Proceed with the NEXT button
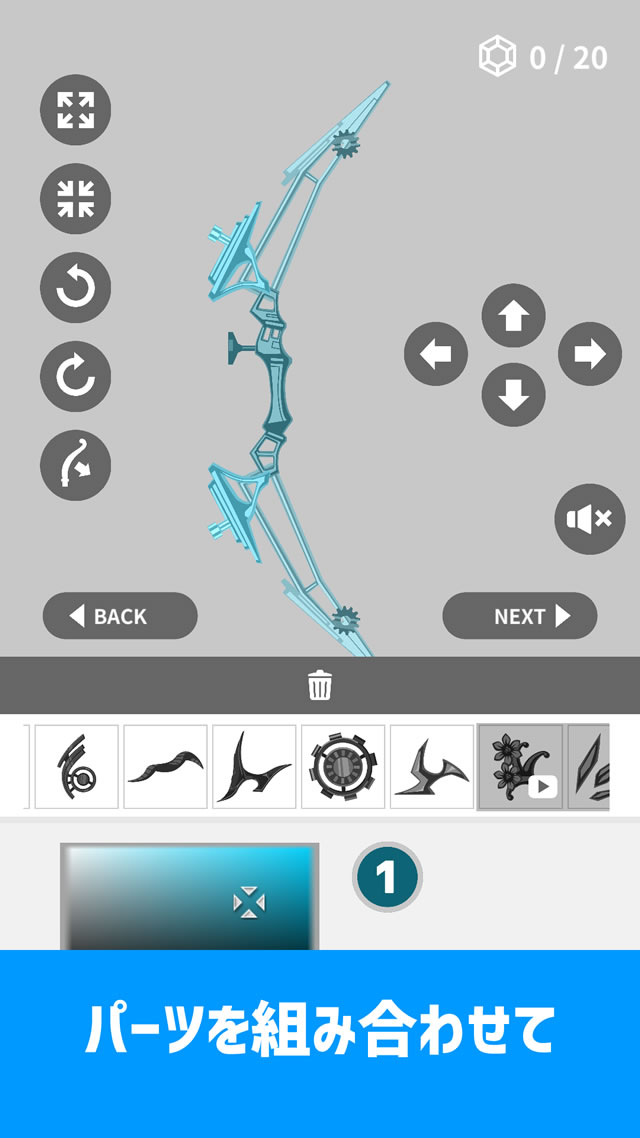 coord(520,616)
